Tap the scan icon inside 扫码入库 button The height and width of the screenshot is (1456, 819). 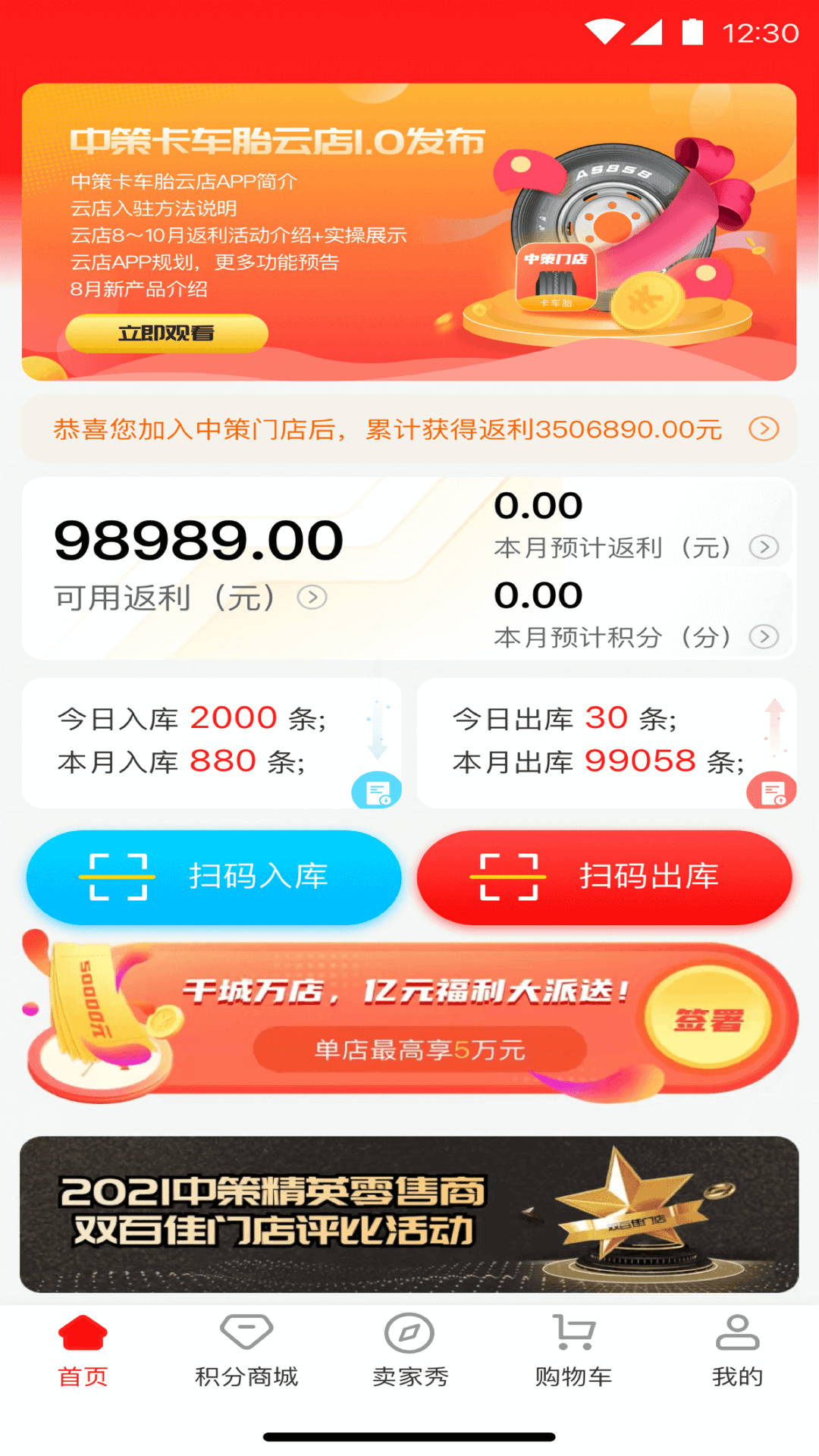tap(119, 876)
